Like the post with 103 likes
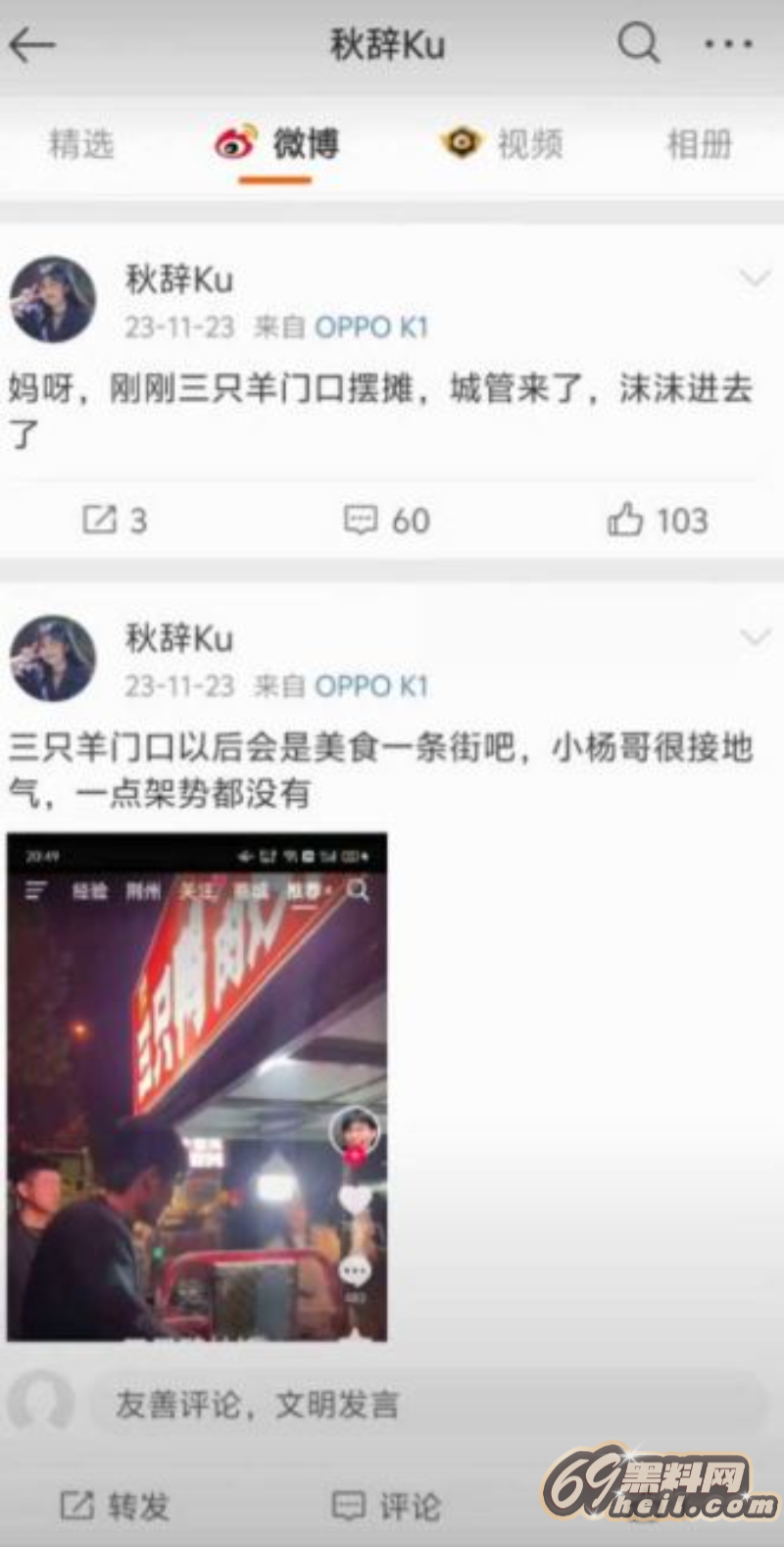784x1547 pixels. coord(657,520)
